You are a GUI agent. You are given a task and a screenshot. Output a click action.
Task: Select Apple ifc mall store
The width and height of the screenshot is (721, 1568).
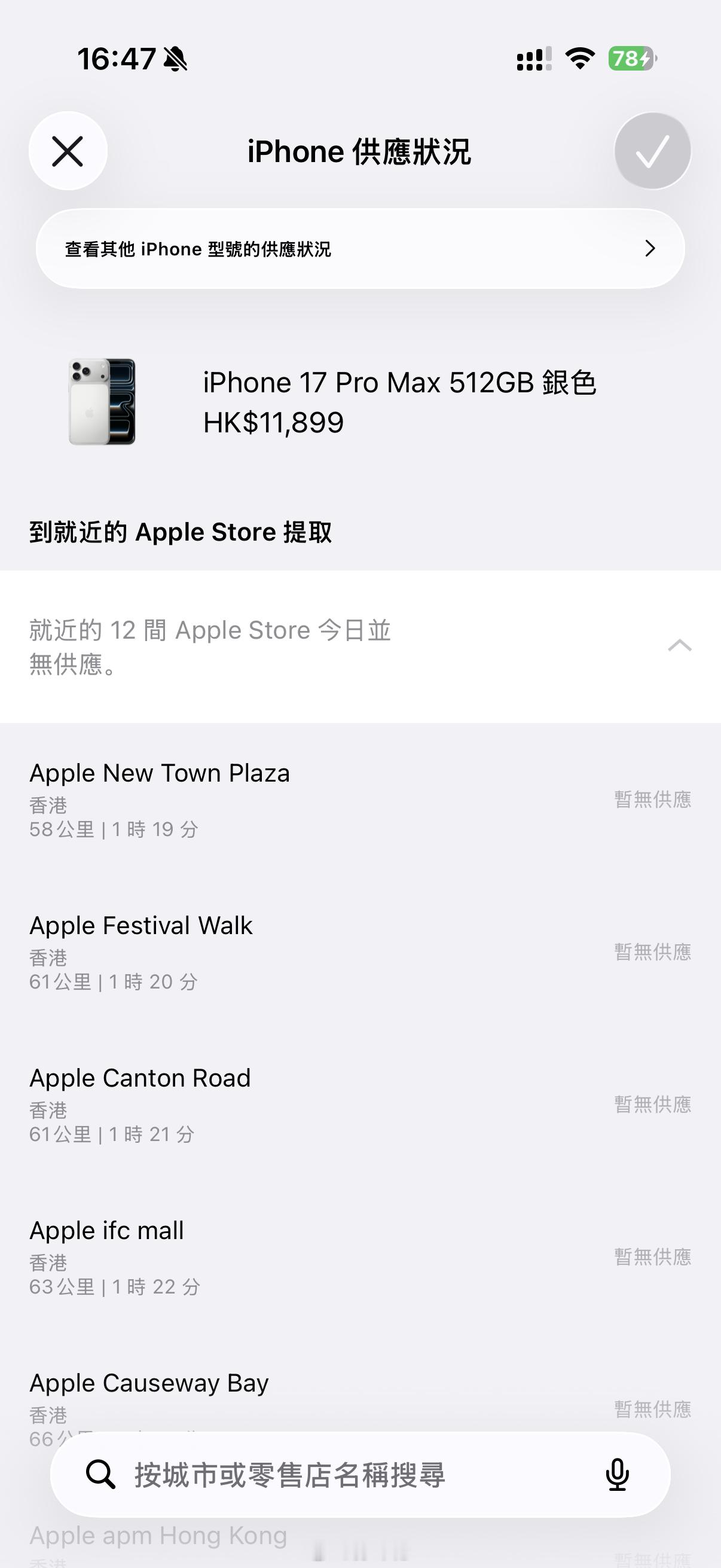click(x=107, y=1230)
